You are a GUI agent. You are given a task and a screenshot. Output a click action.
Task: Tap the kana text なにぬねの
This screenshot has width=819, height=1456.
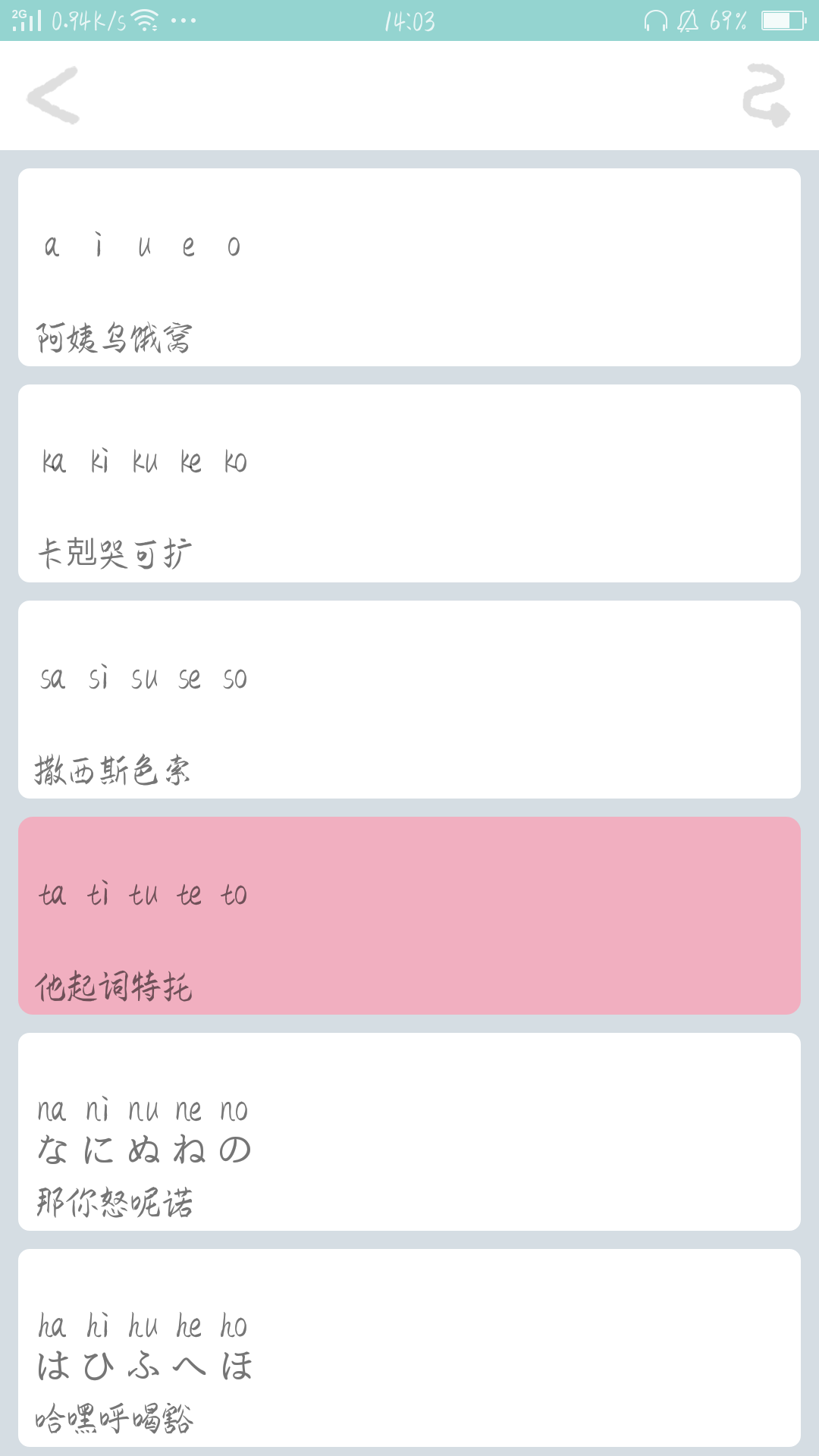coord(144,1150)
